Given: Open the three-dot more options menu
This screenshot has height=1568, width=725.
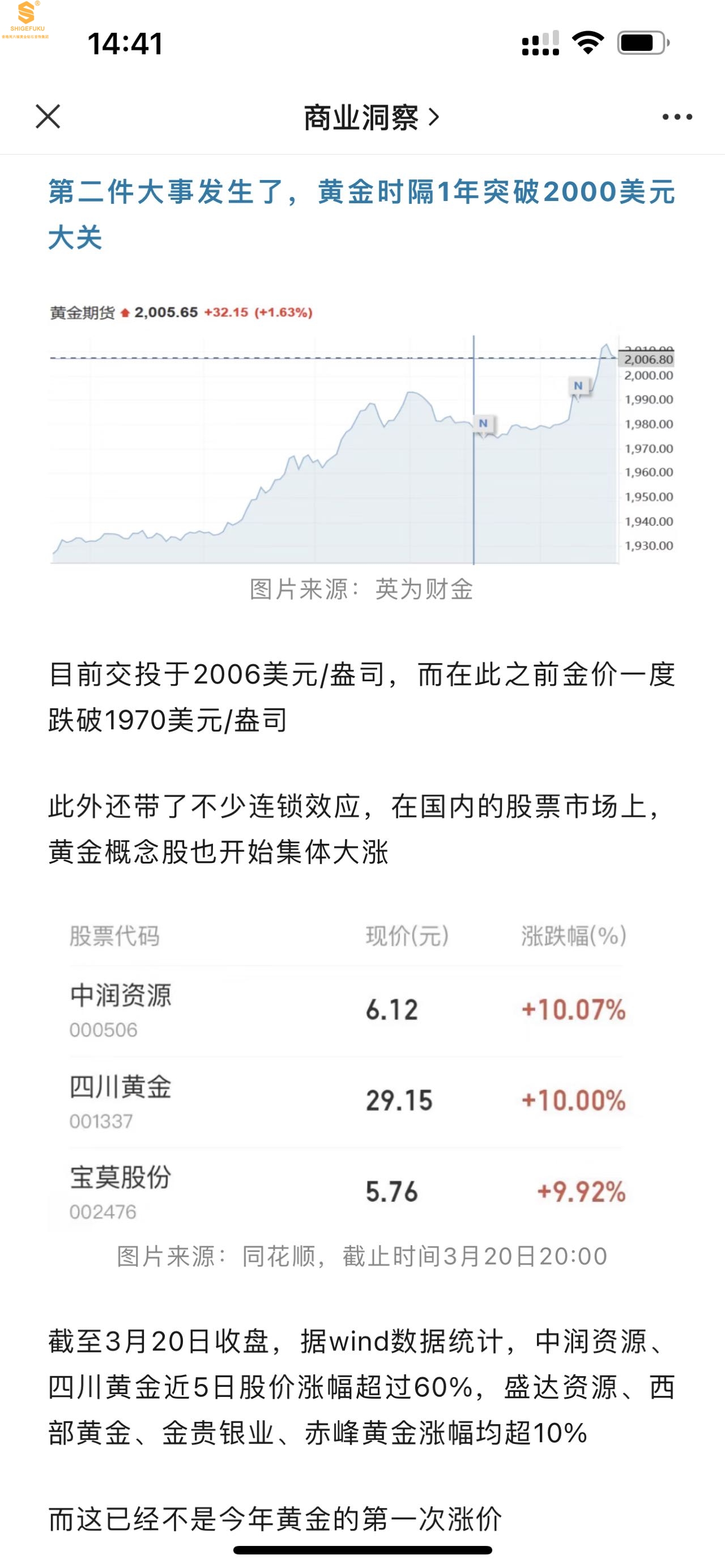Looking at the screenshot, I should click(x=677, y=116).
